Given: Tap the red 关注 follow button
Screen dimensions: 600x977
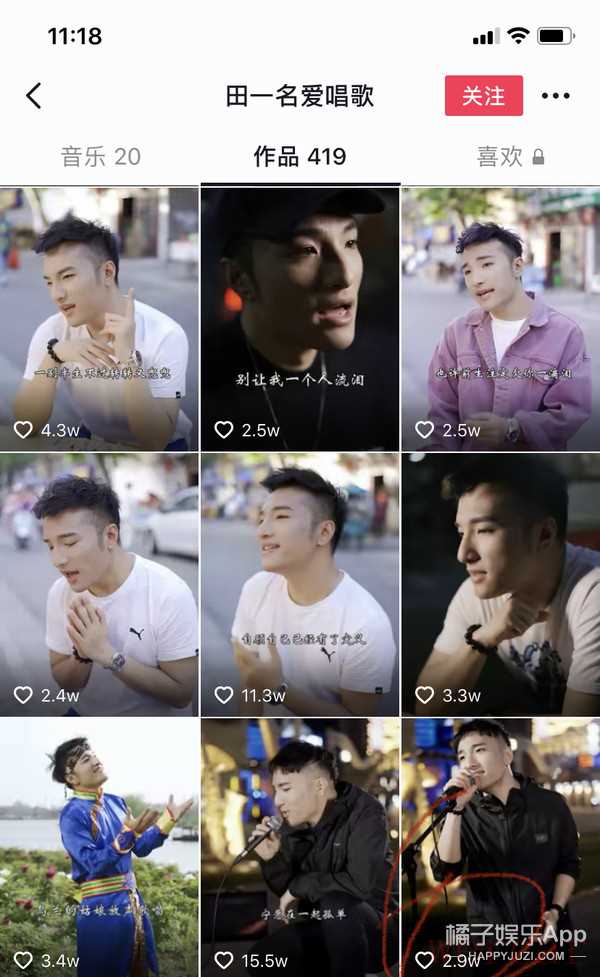Looking at the screenshot, I should pyautogui.click(x=483, y=96).
